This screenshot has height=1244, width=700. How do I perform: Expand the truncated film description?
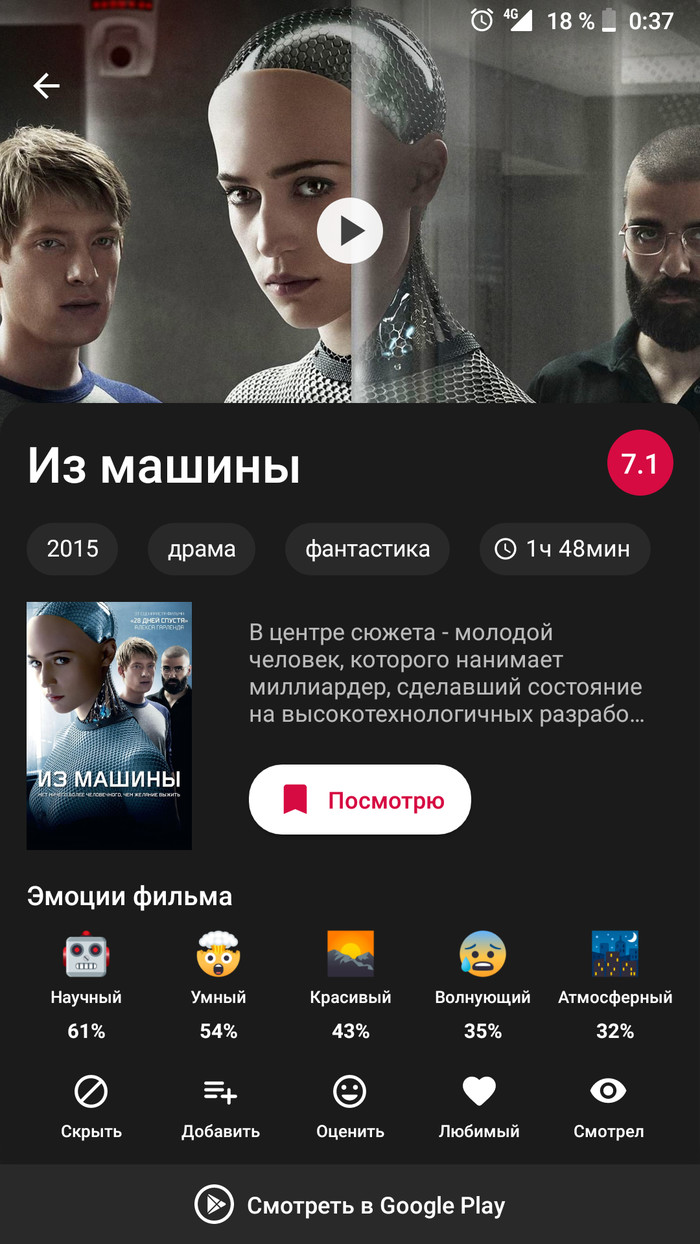click(446, 674)
